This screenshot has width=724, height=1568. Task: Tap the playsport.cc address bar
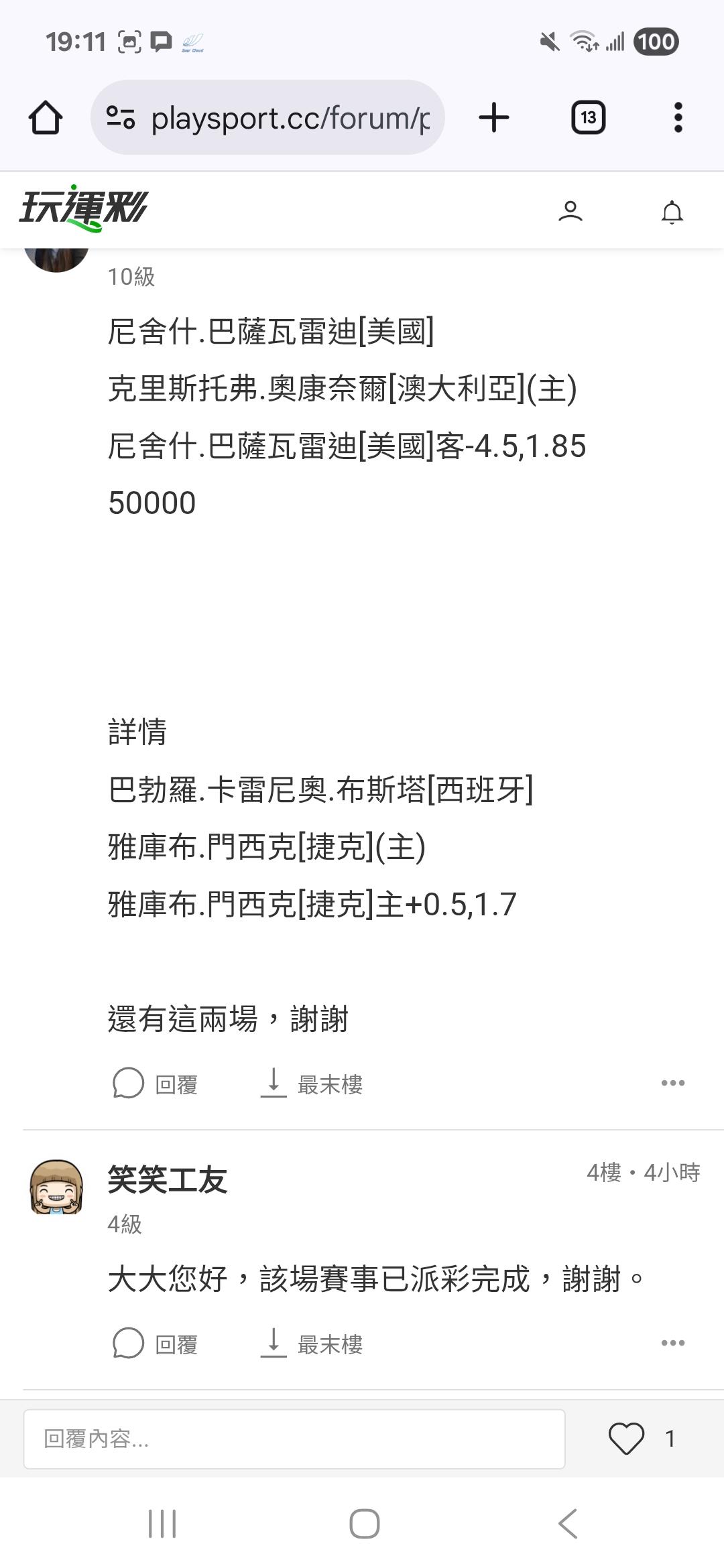coord(268,118)
